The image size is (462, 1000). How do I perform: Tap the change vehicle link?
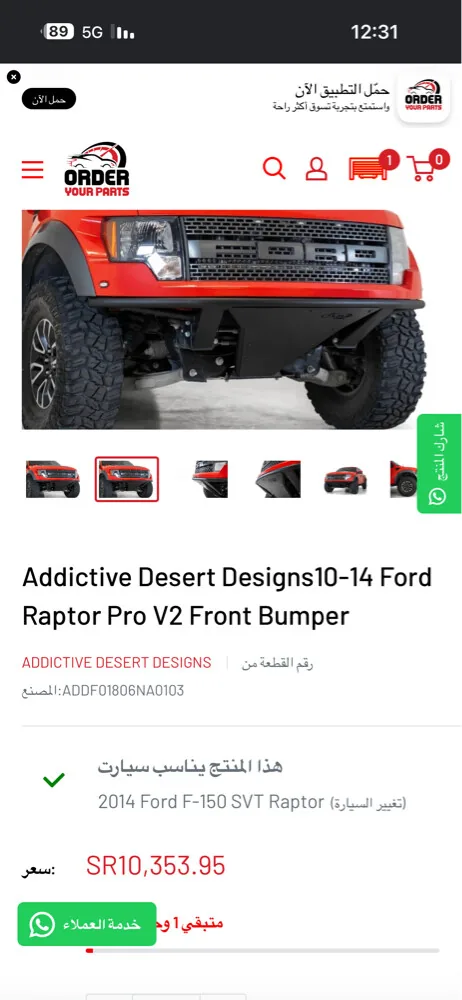(368, 803)
